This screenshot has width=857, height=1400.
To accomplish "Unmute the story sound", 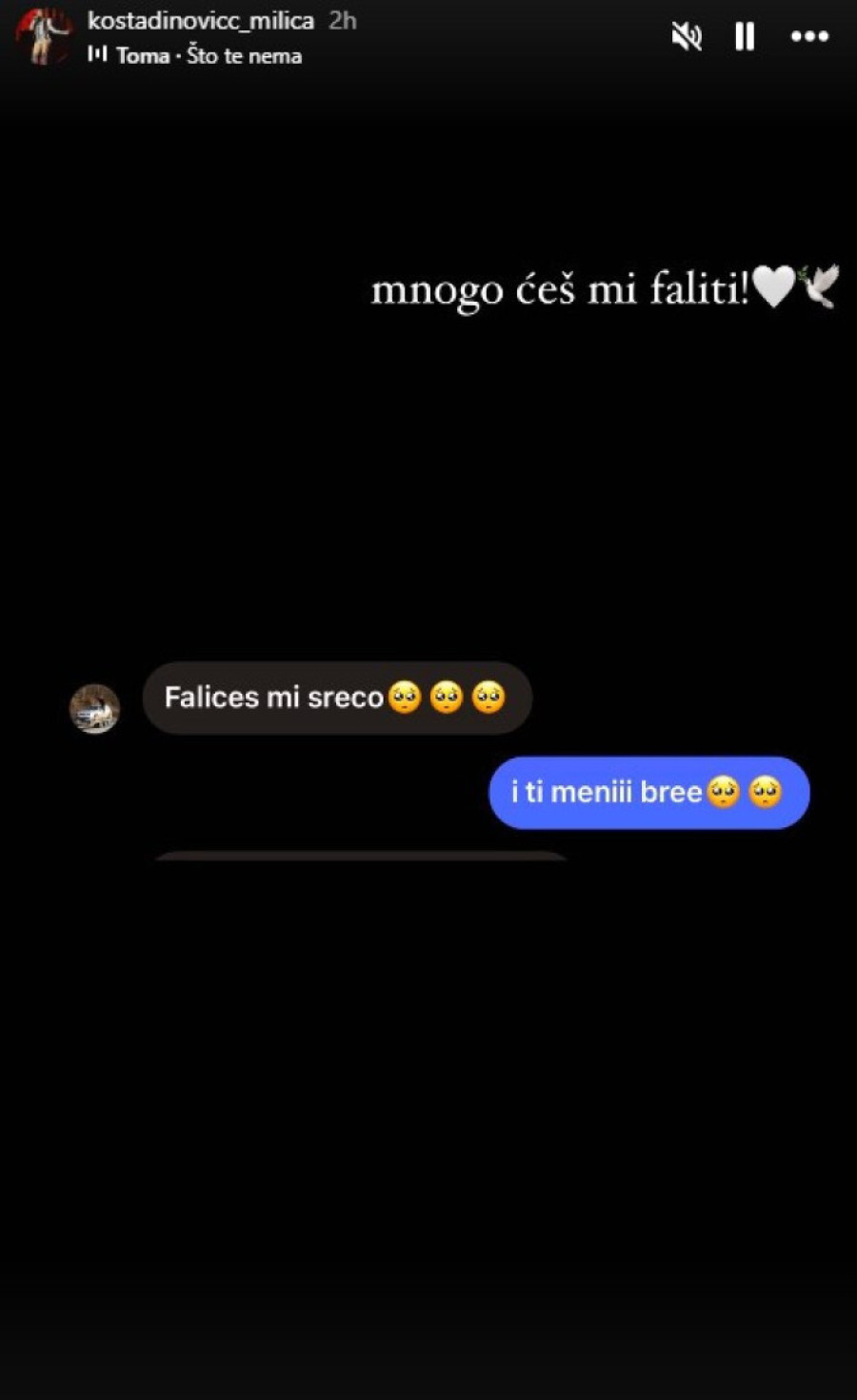I will 686,37.
